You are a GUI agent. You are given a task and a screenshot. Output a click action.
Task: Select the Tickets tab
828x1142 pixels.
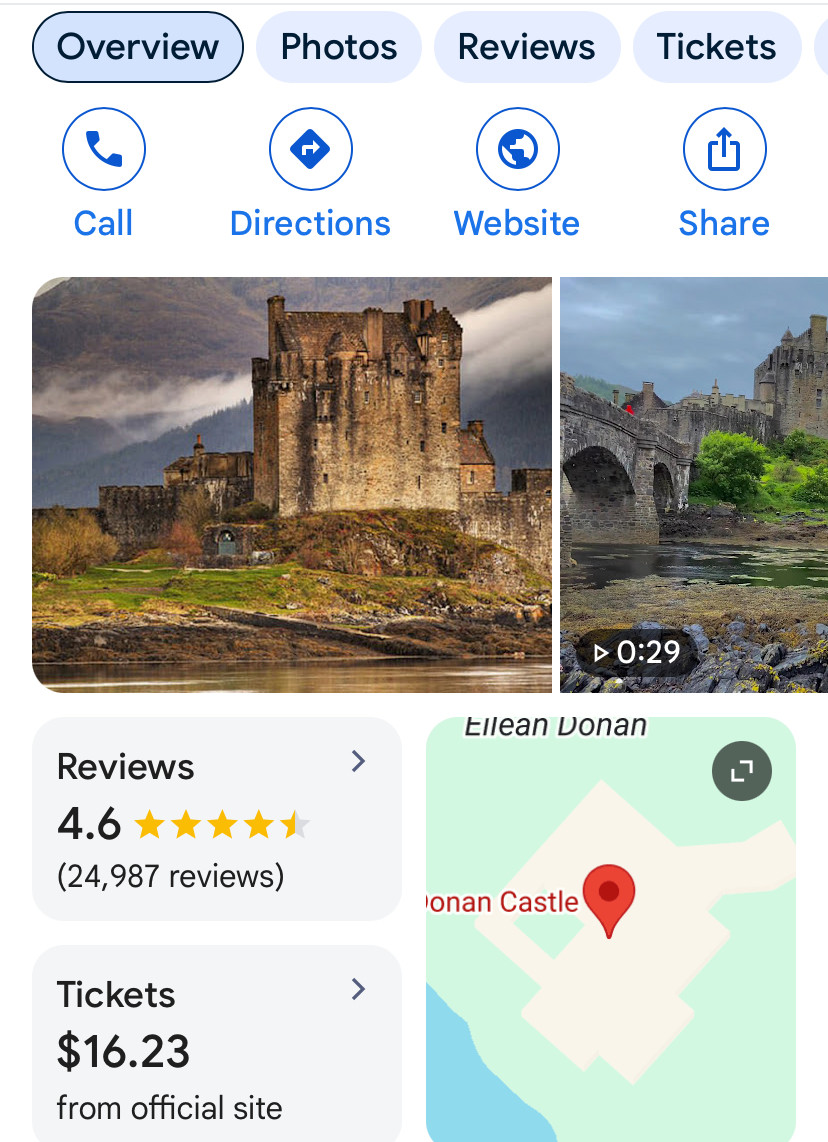716,47
